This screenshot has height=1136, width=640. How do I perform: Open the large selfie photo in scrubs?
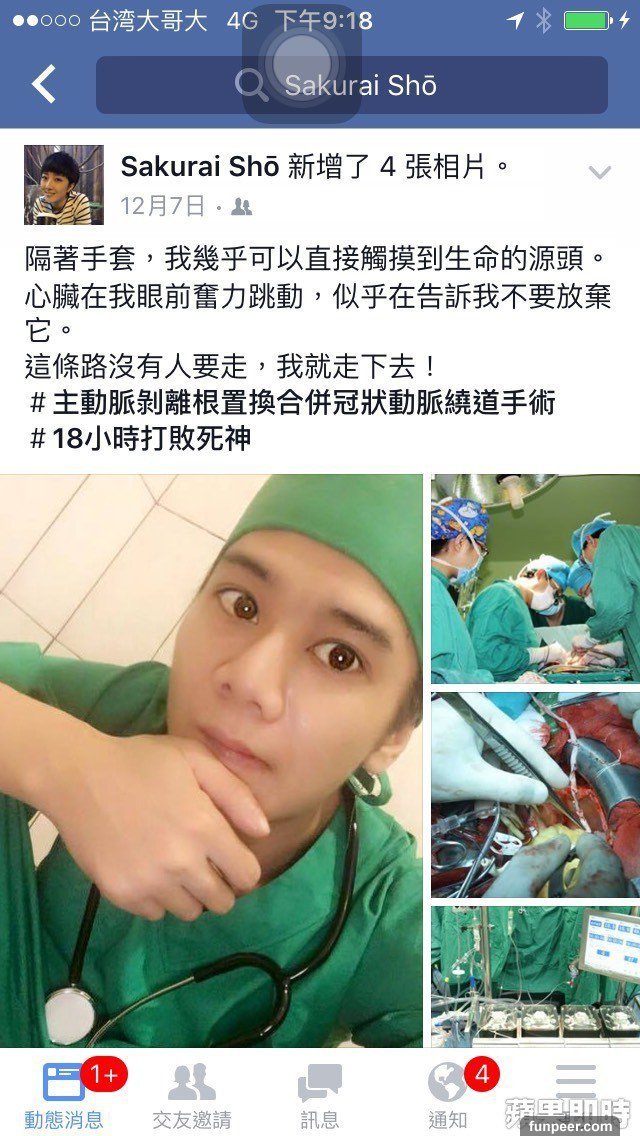click(x=211, y=760)
